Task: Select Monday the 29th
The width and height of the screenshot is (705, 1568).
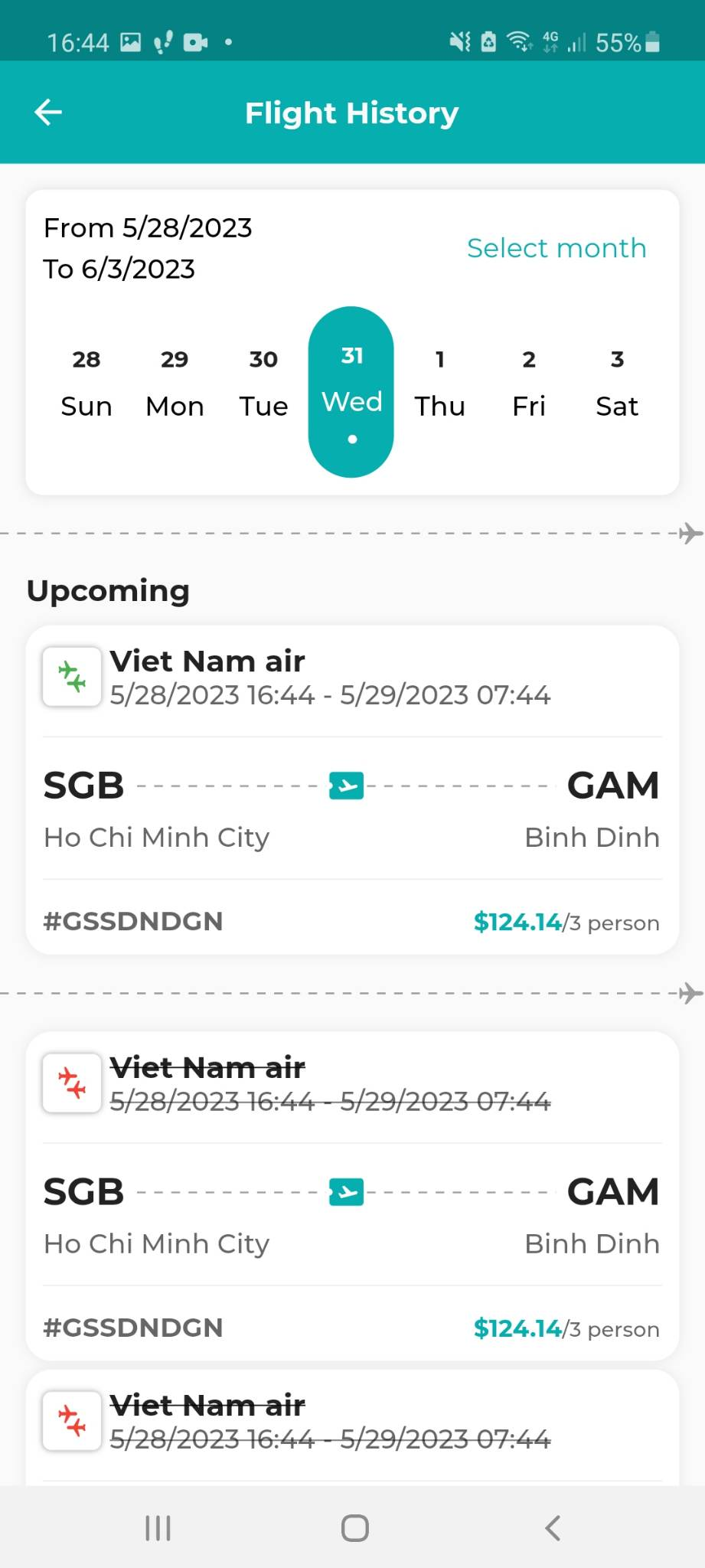Action: pyautogui.click(x=175, y=384)
